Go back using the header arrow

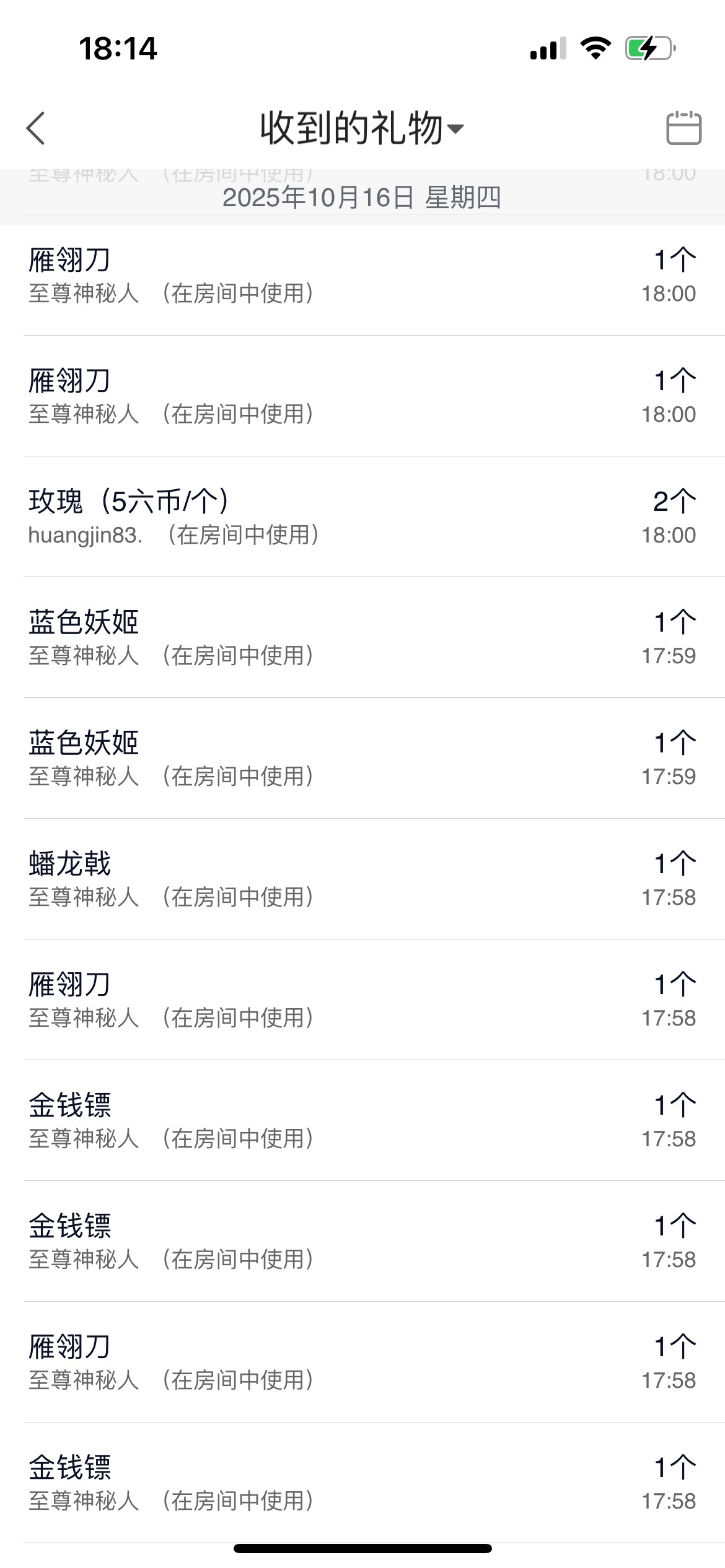(36, 128)
